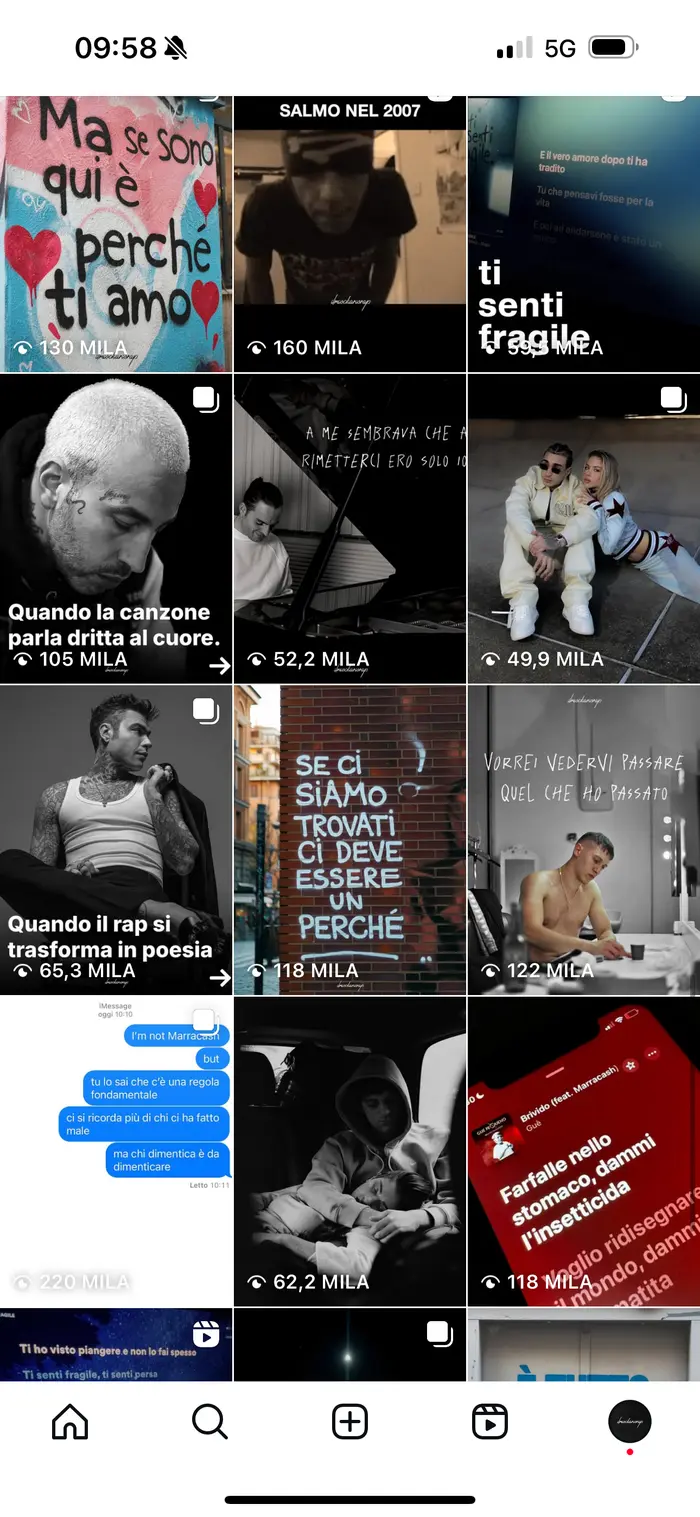The width and height of the screenshot is (700, 1517).
Task: Open the 'Ma se sono qui è perché ti amo' post
Action: point(116,234)
